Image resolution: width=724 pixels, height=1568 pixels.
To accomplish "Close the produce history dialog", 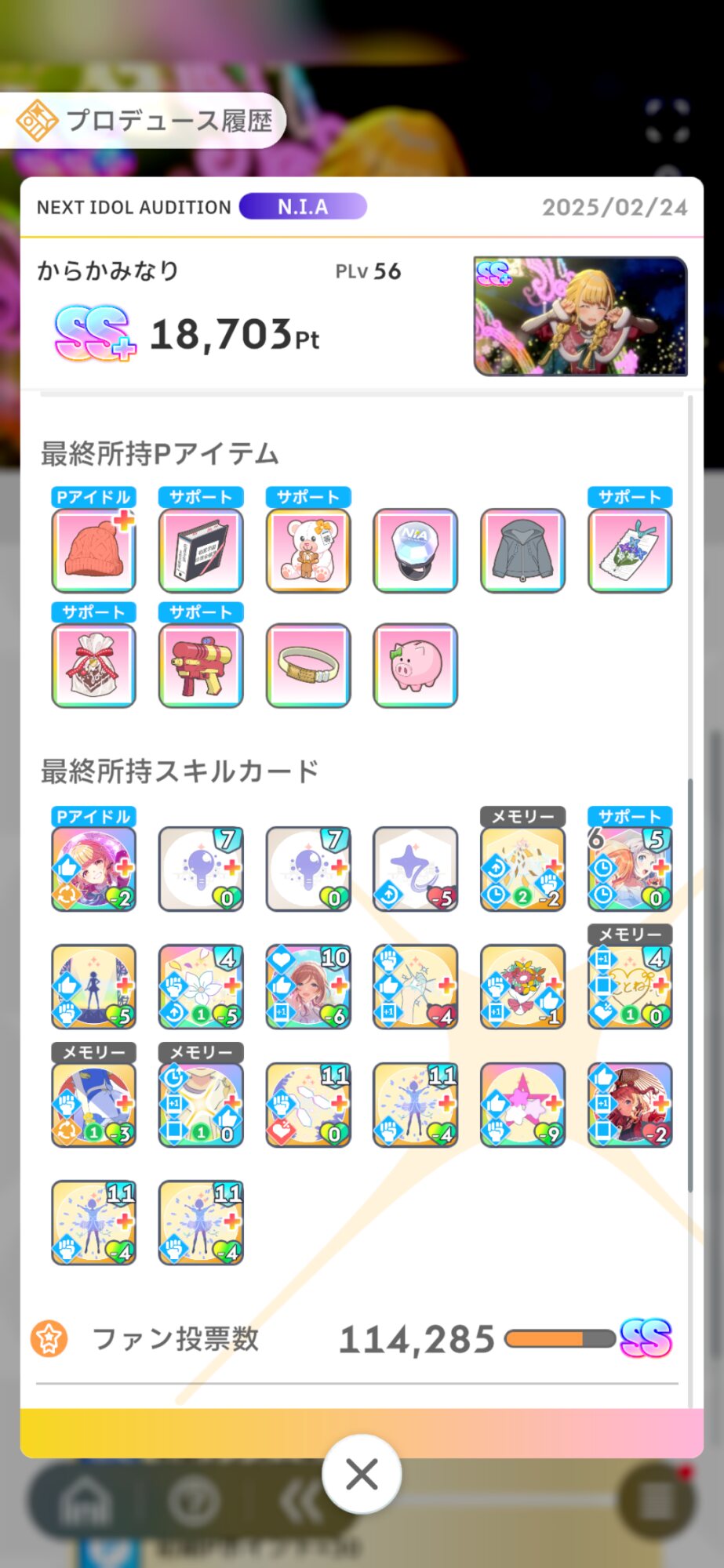I will (362, 1474).
